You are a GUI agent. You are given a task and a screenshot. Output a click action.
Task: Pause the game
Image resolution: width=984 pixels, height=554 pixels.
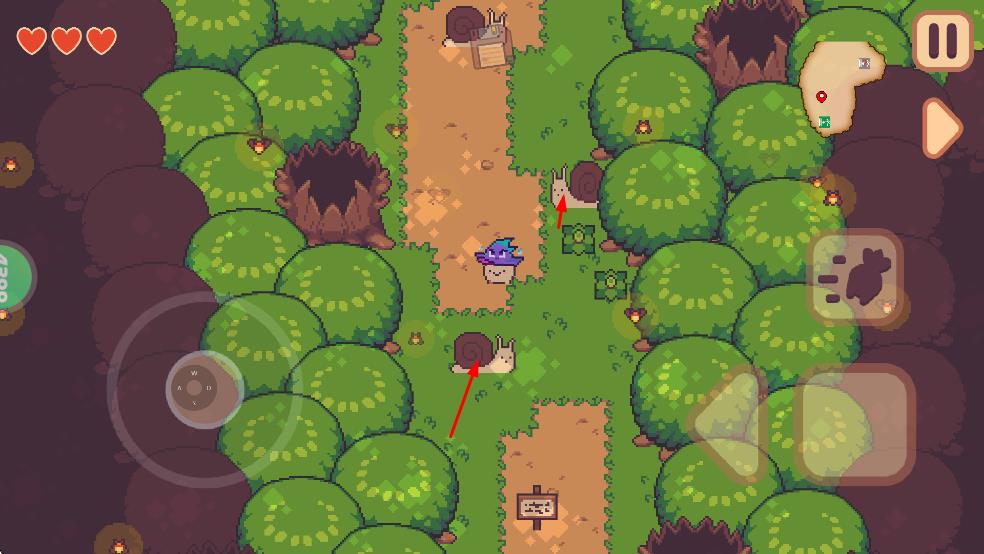942,41
